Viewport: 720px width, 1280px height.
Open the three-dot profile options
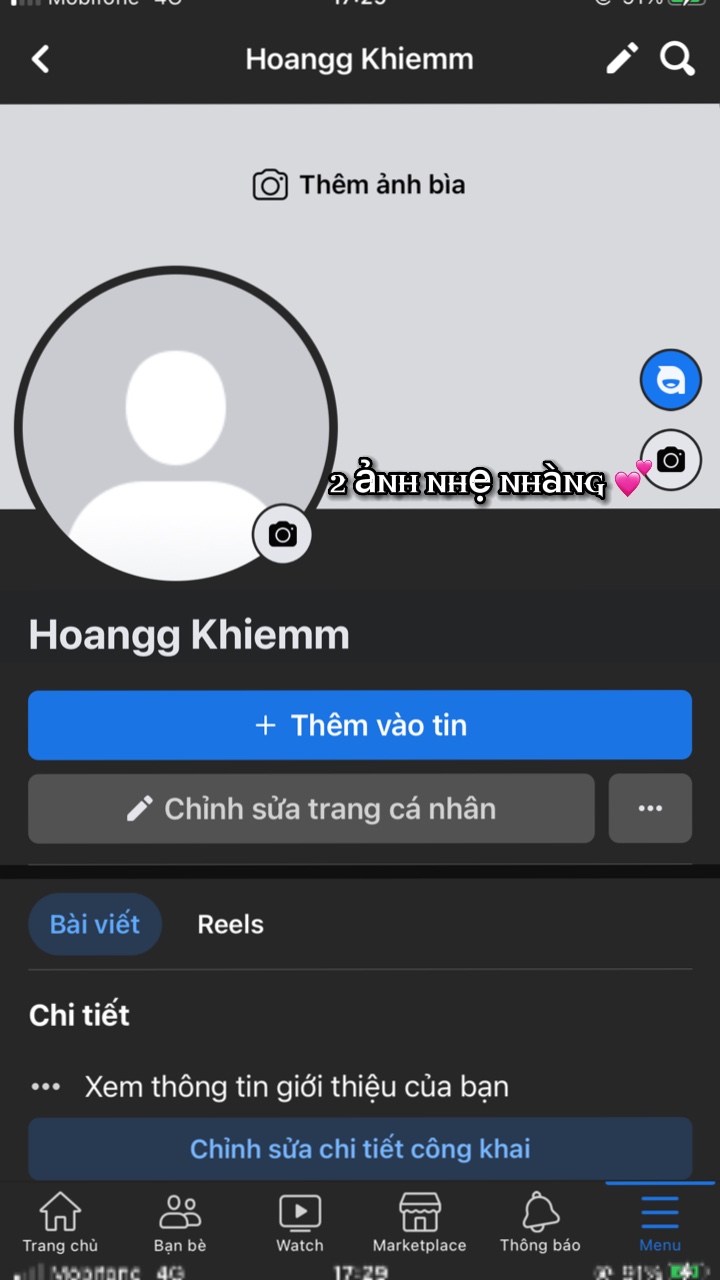point(650,809)
